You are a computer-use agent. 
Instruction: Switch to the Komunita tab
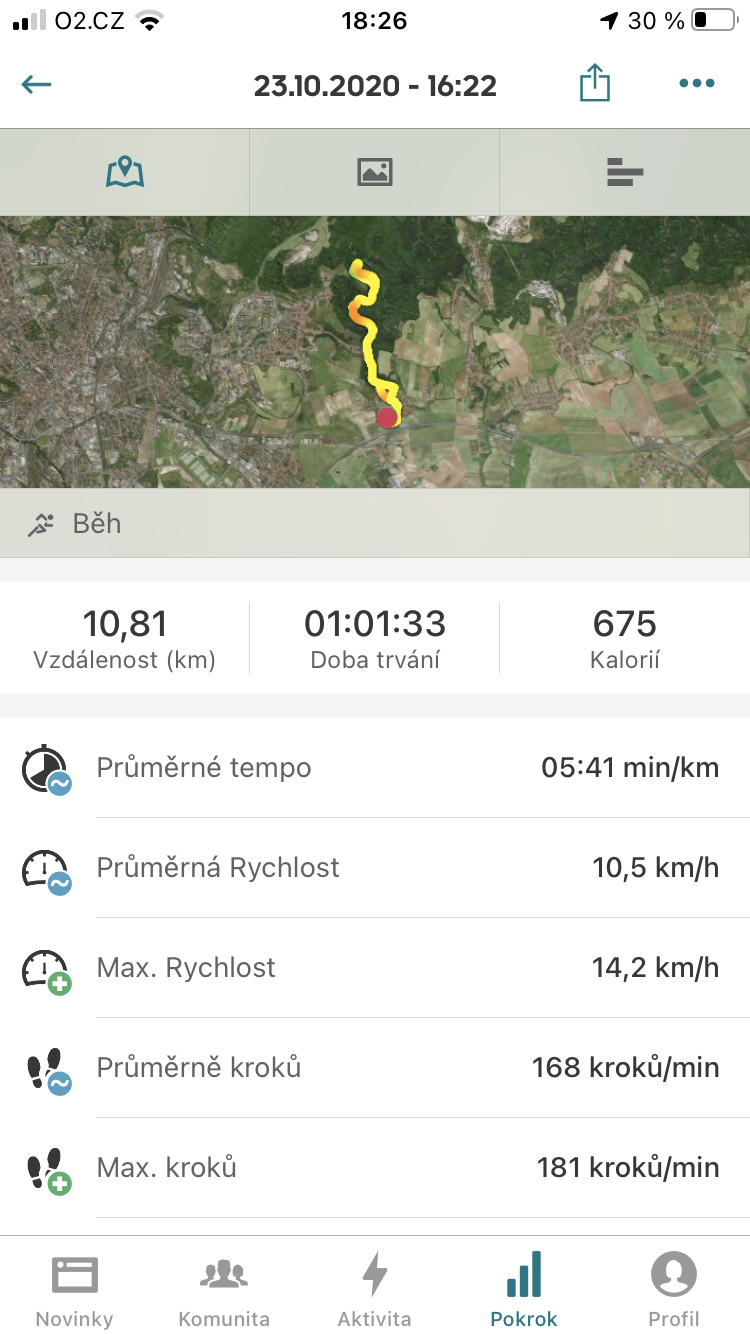click(x=224, y=1289)
